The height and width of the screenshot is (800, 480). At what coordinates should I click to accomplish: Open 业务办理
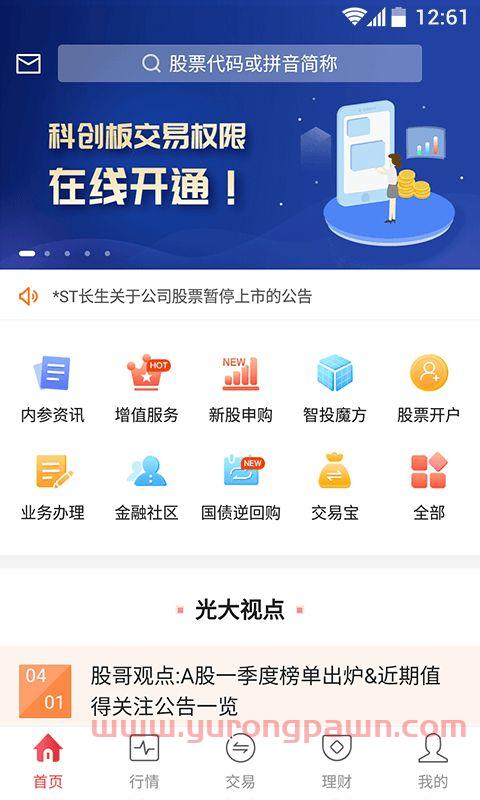point(53,487)
